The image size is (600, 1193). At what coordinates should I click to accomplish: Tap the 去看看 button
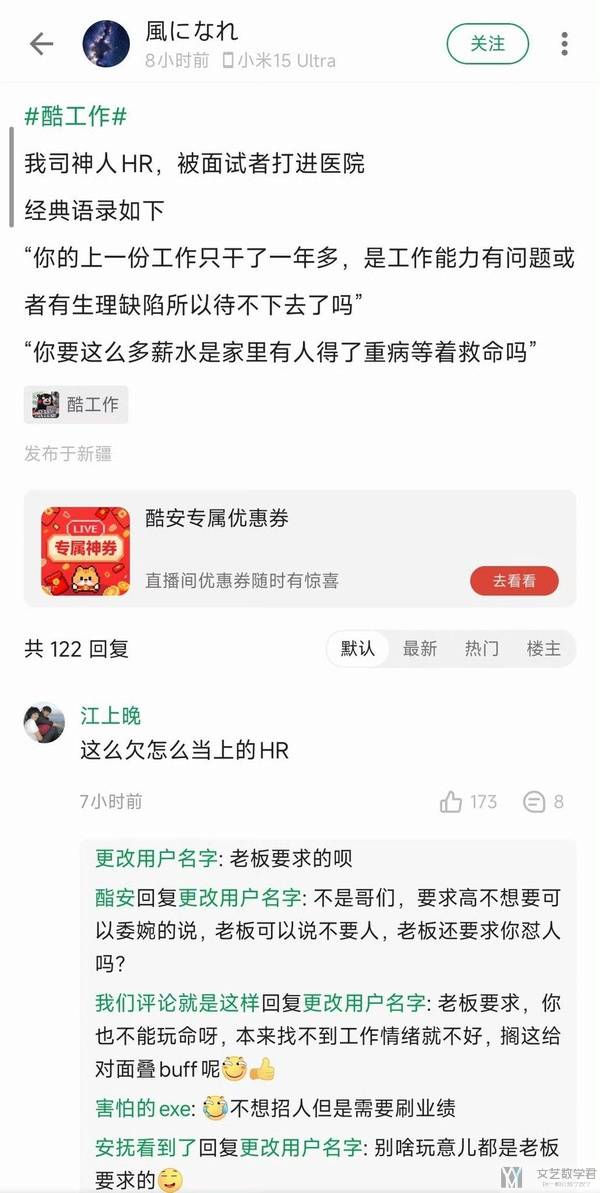(514, 580)
